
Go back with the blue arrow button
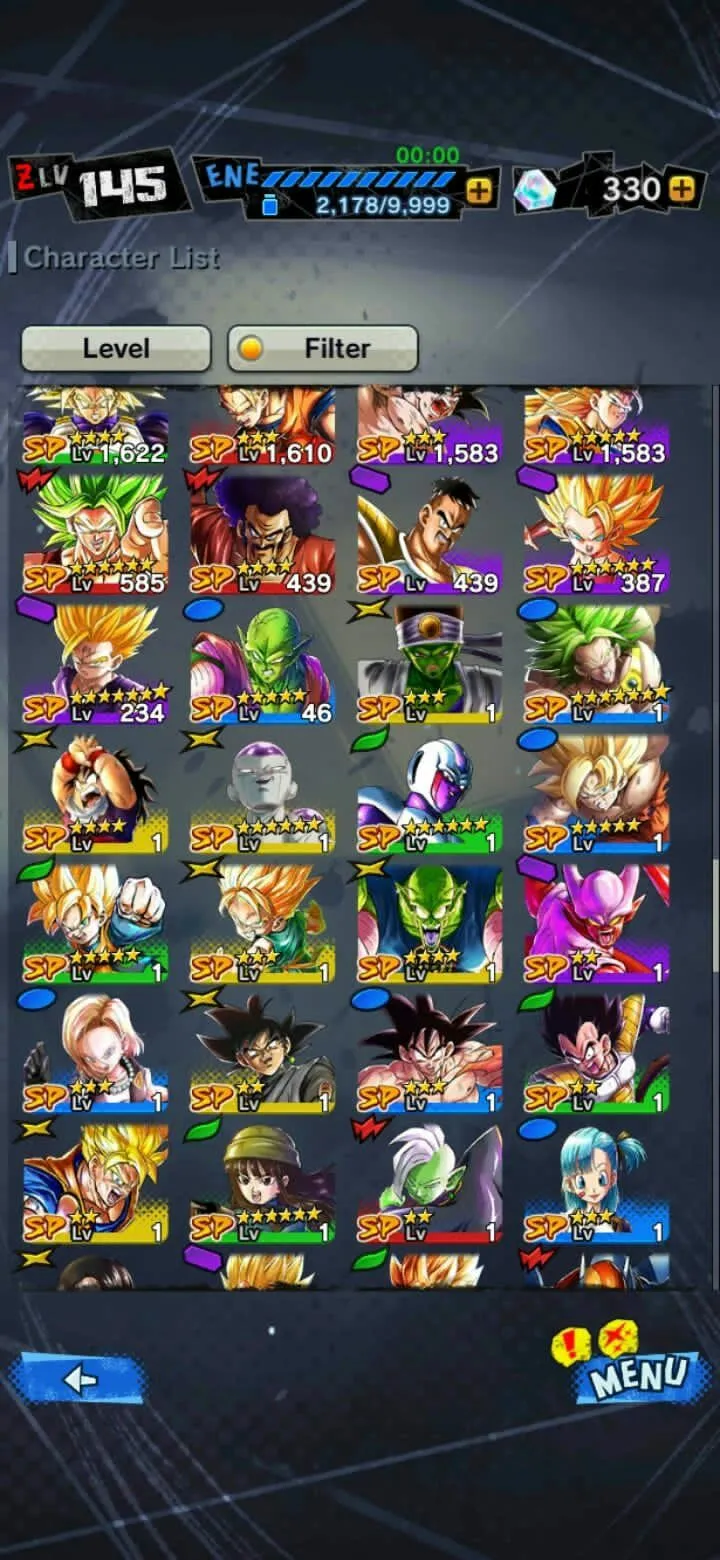[78, 1380]
